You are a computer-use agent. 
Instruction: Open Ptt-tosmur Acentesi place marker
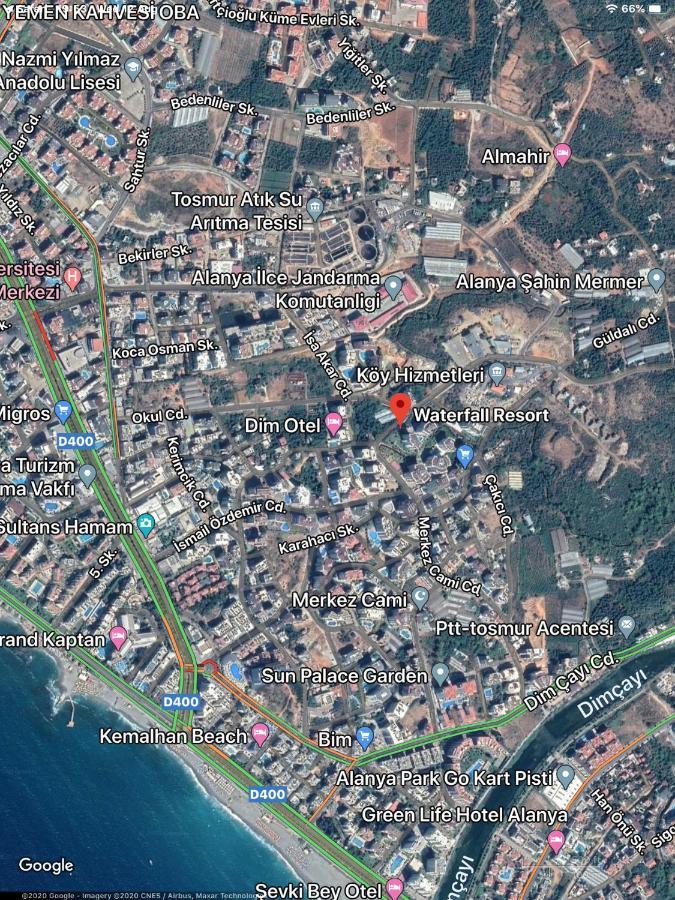click(626, 627)
